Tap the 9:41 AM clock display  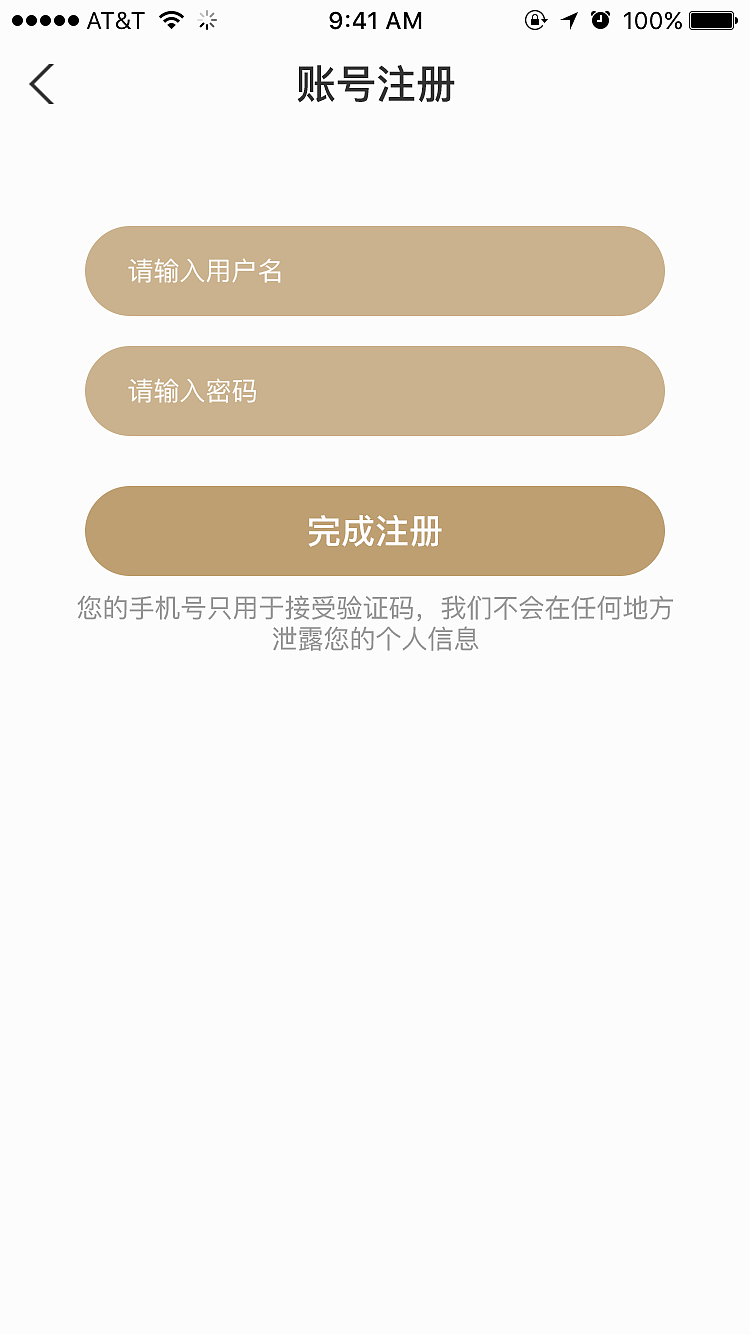pos(375,20)
